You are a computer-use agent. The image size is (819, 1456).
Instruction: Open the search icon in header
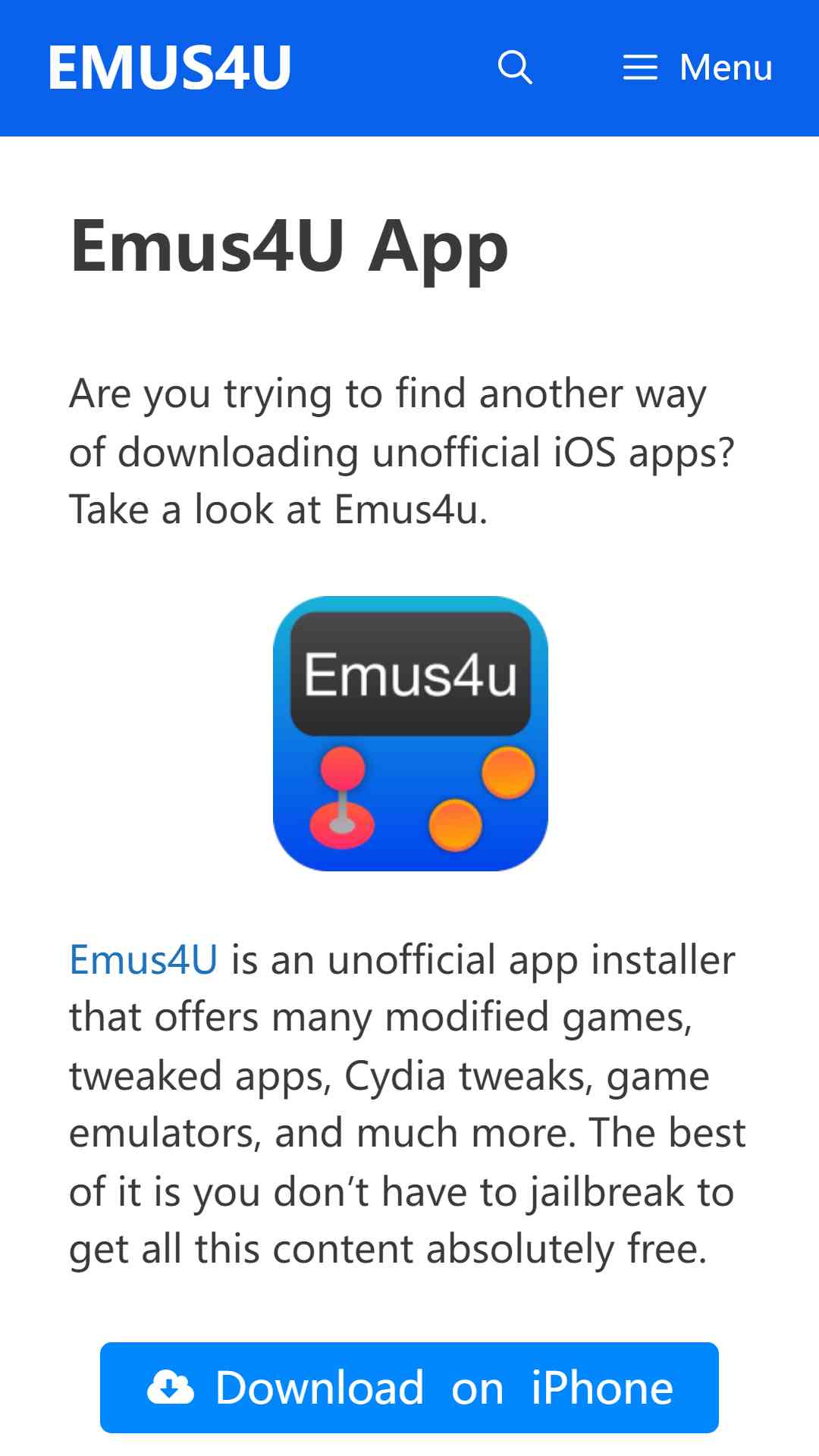[515, 67]
